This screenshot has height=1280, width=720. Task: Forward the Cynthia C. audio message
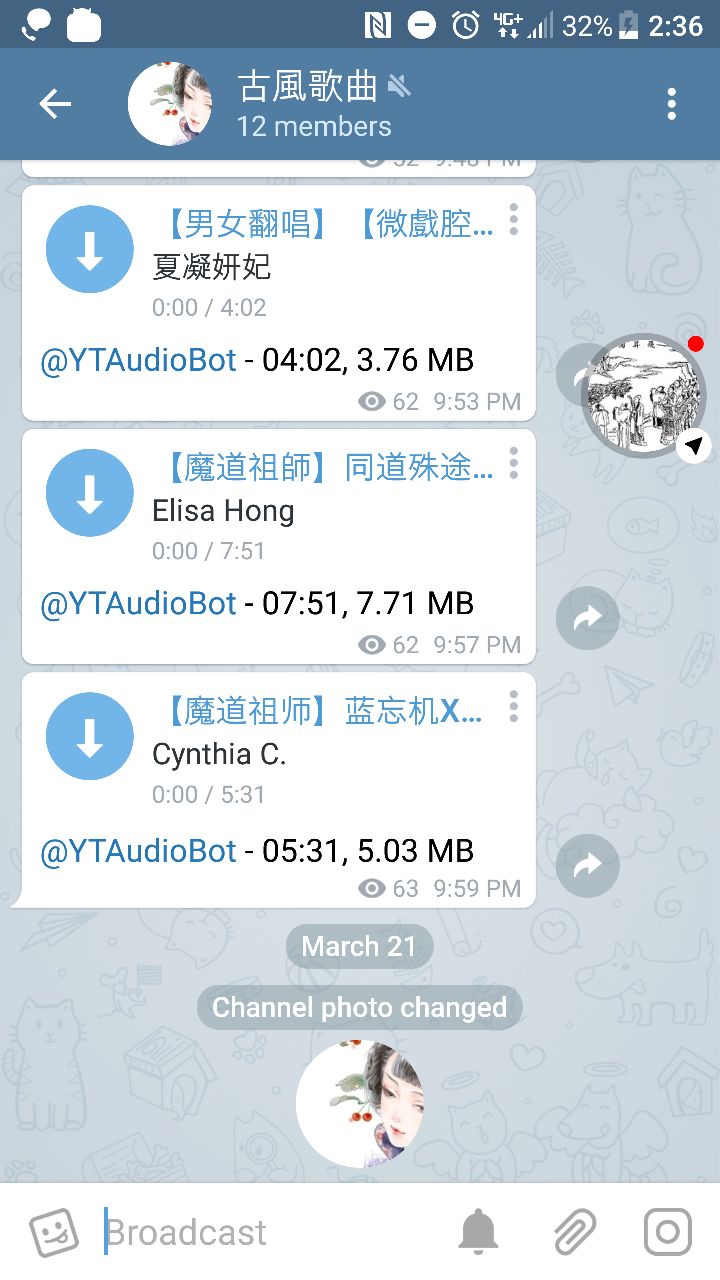click(588, 865)
